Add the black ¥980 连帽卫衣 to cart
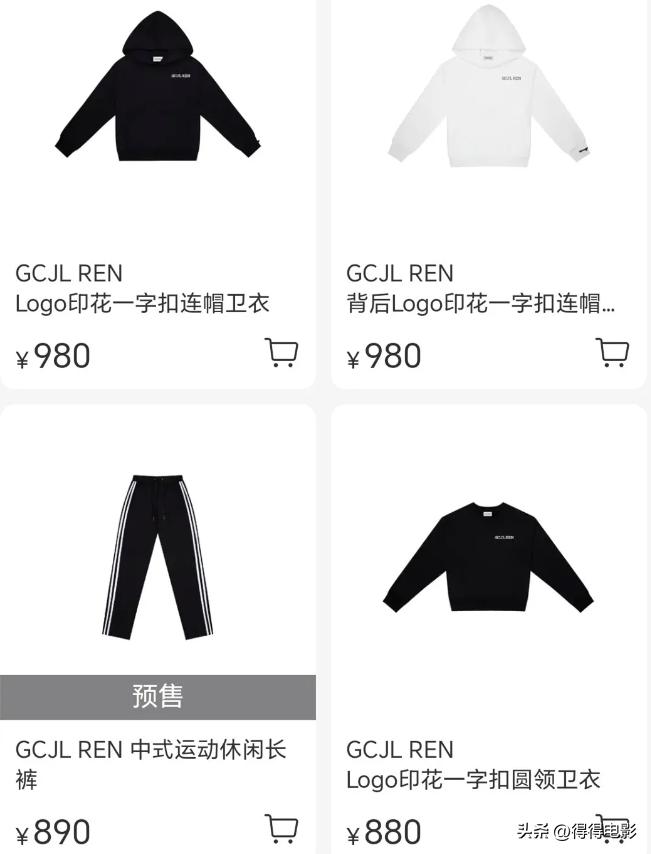Screen dimensions: 651x854 click(x=282, y=353)
